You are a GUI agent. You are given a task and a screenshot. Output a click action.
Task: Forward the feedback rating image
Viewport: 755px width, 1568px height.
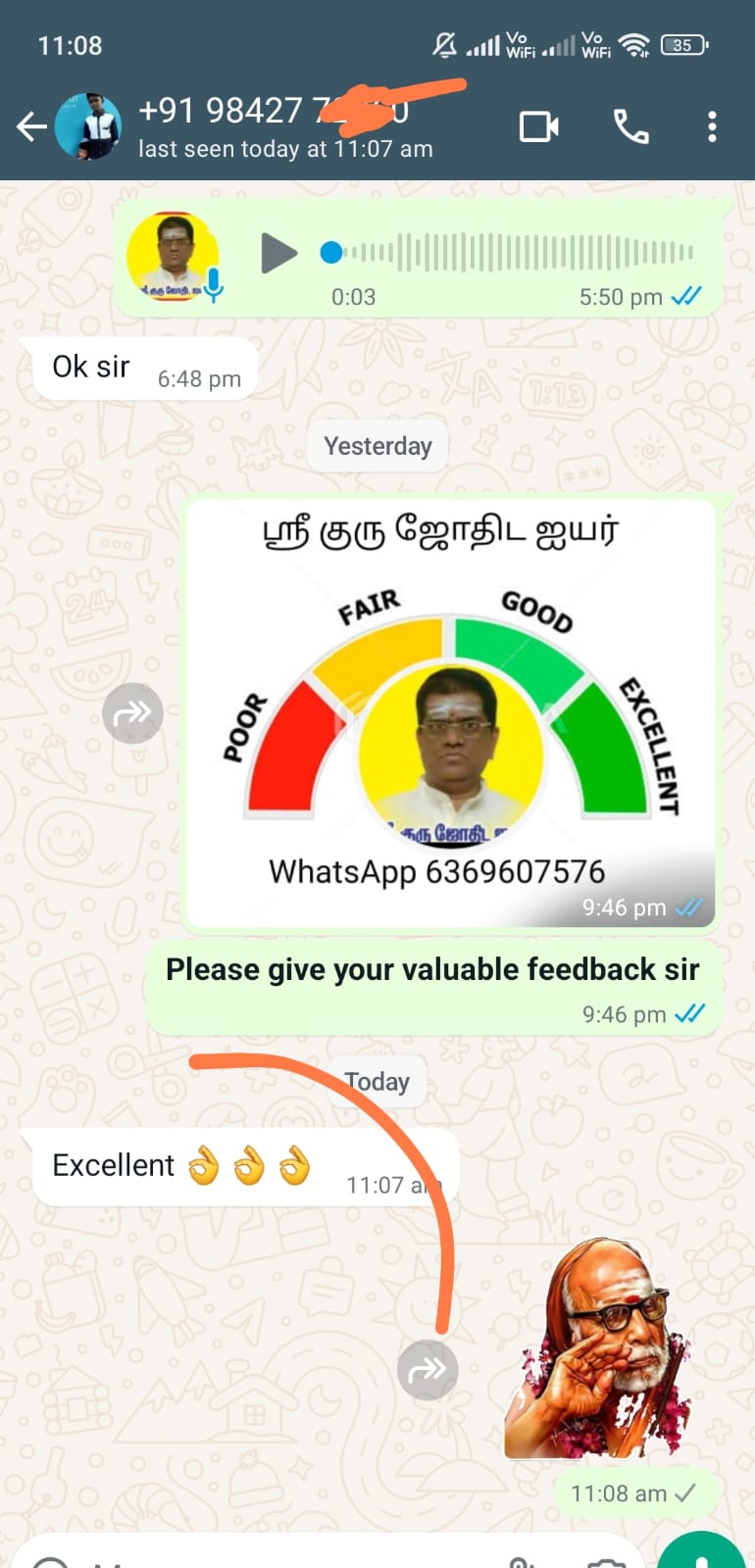click(132, 713)
